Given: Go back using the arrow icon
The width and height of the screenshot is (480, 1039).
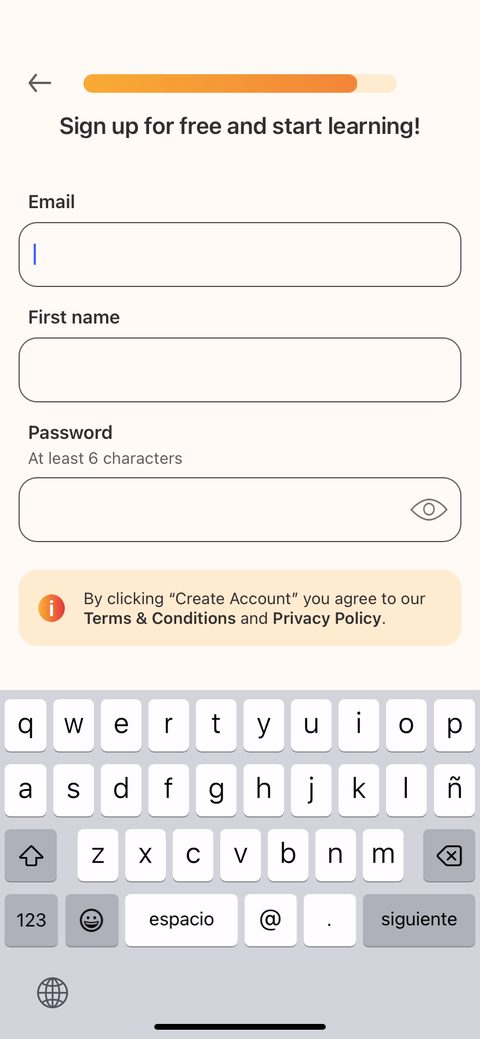Looking at the screenshot, I should coord(40,83).
